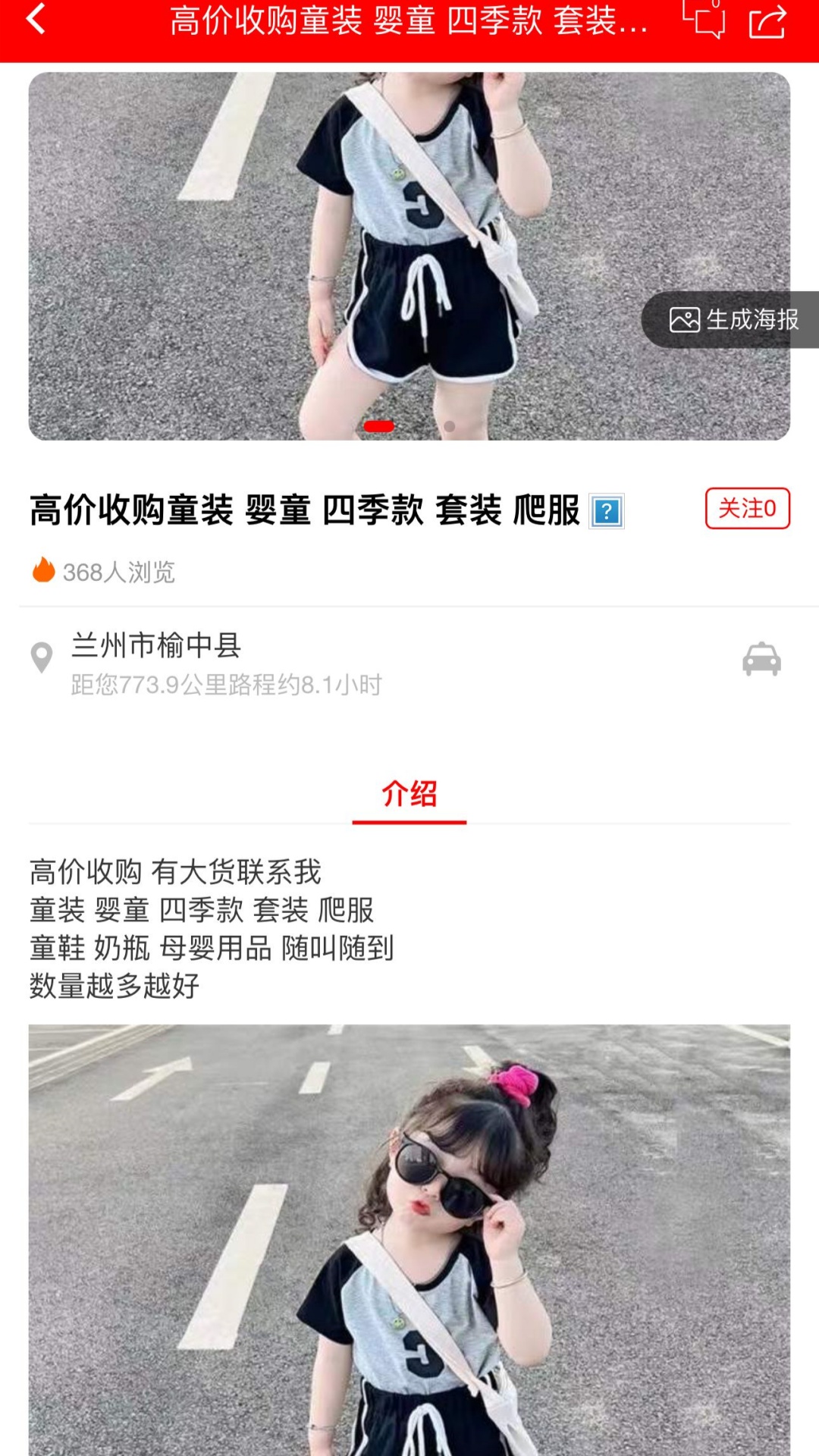Share this listing

767,20
